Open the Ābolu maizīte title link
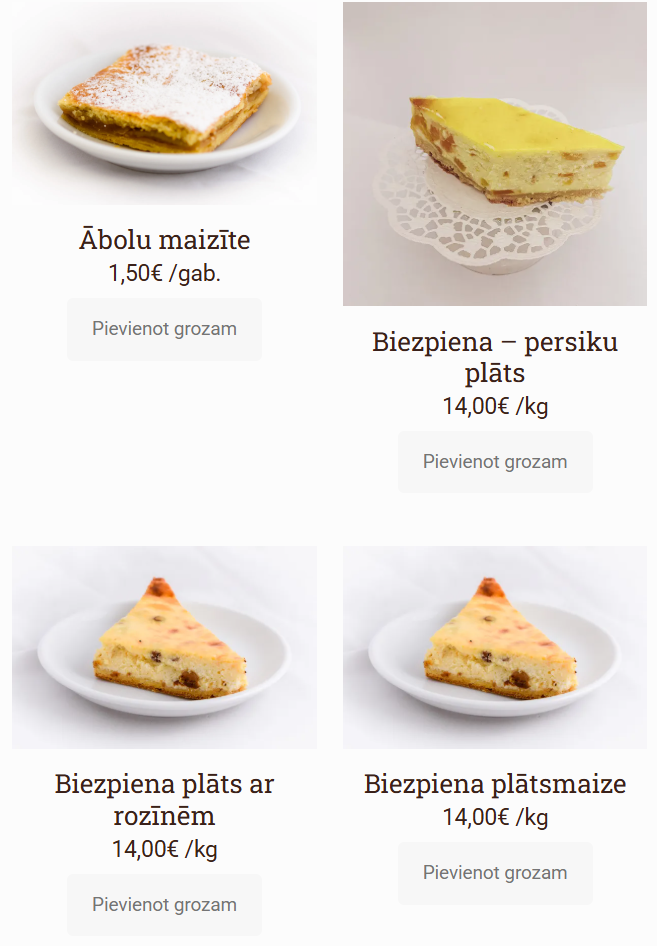This screenshot has height=946, width=657. coord(164,240)
